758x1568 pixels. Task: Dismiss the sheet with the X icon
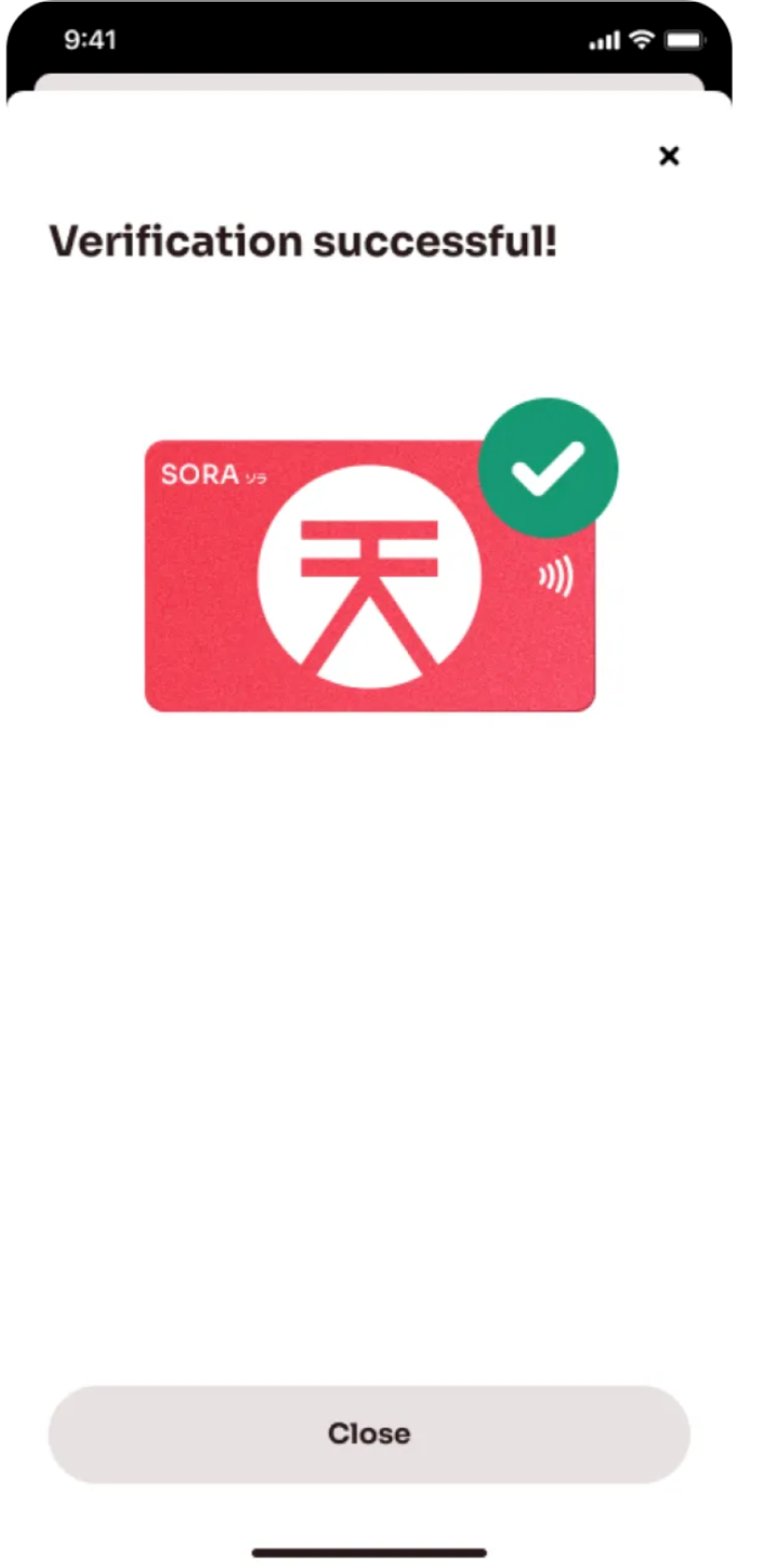point(668,155)
